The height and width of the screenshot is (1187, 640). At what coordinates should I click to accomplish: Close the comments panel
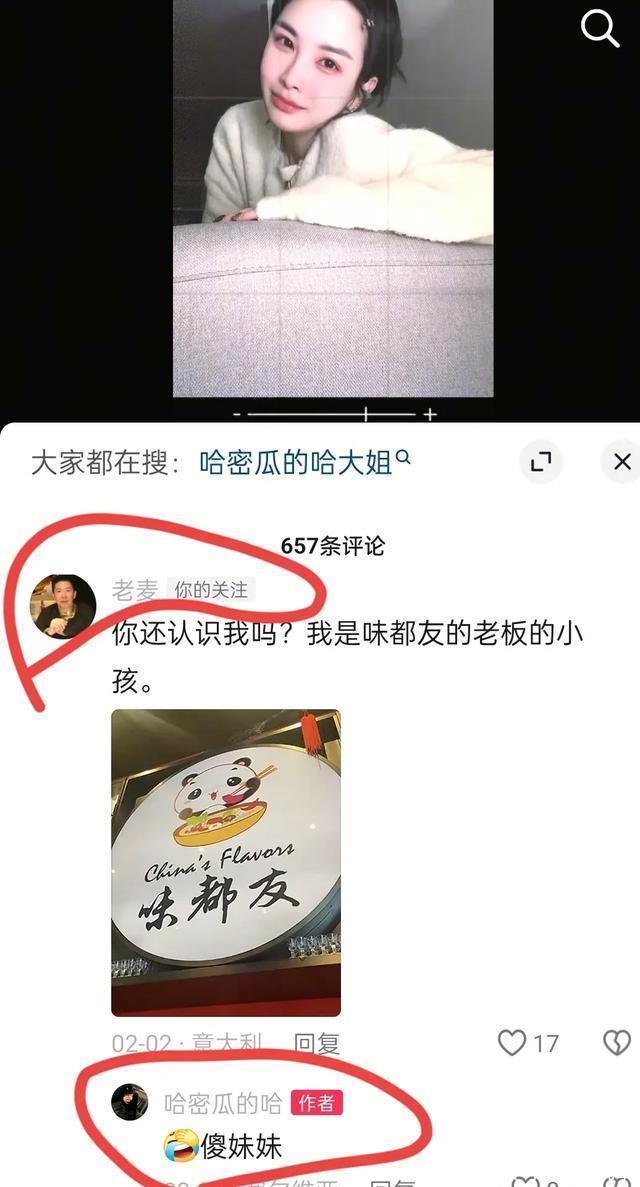621,462
